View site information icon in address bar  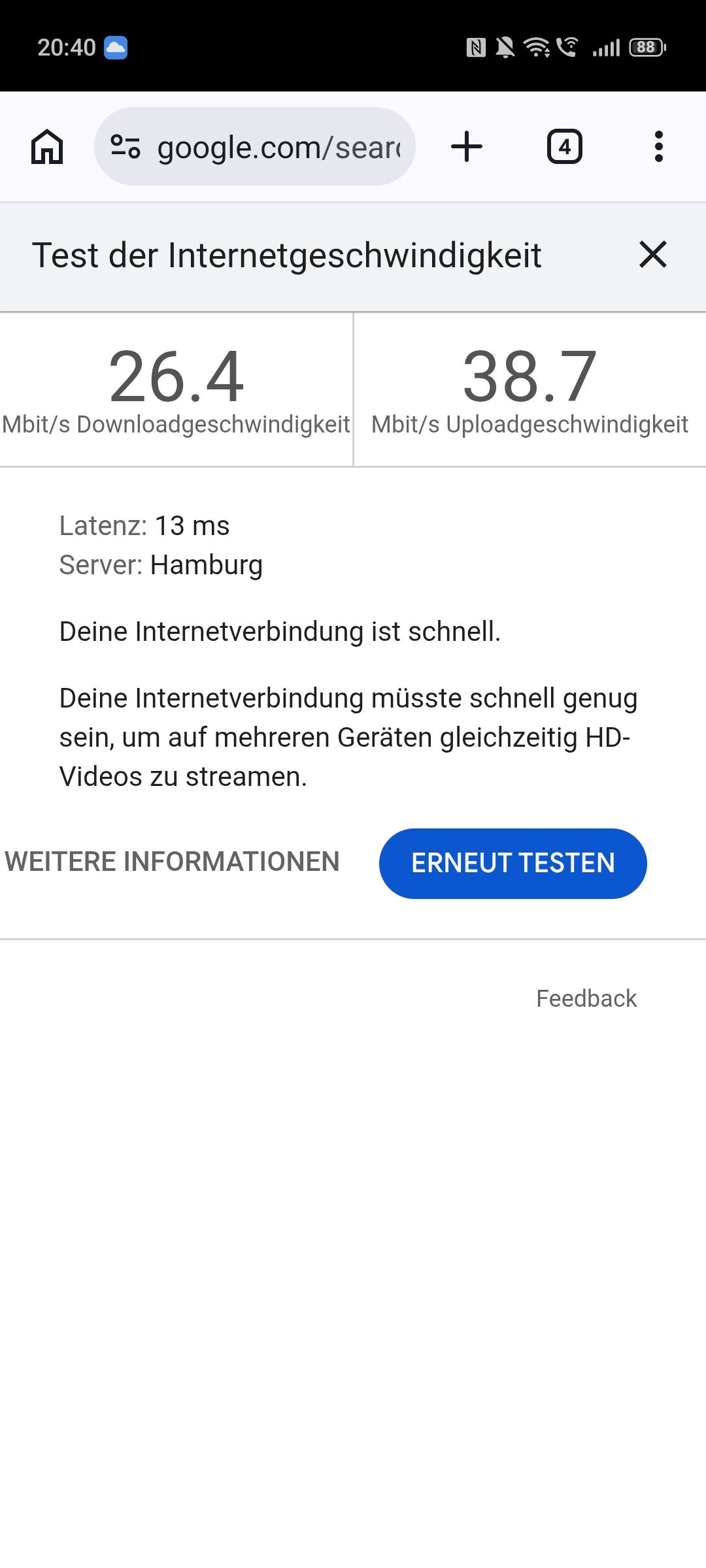point(125,146)
